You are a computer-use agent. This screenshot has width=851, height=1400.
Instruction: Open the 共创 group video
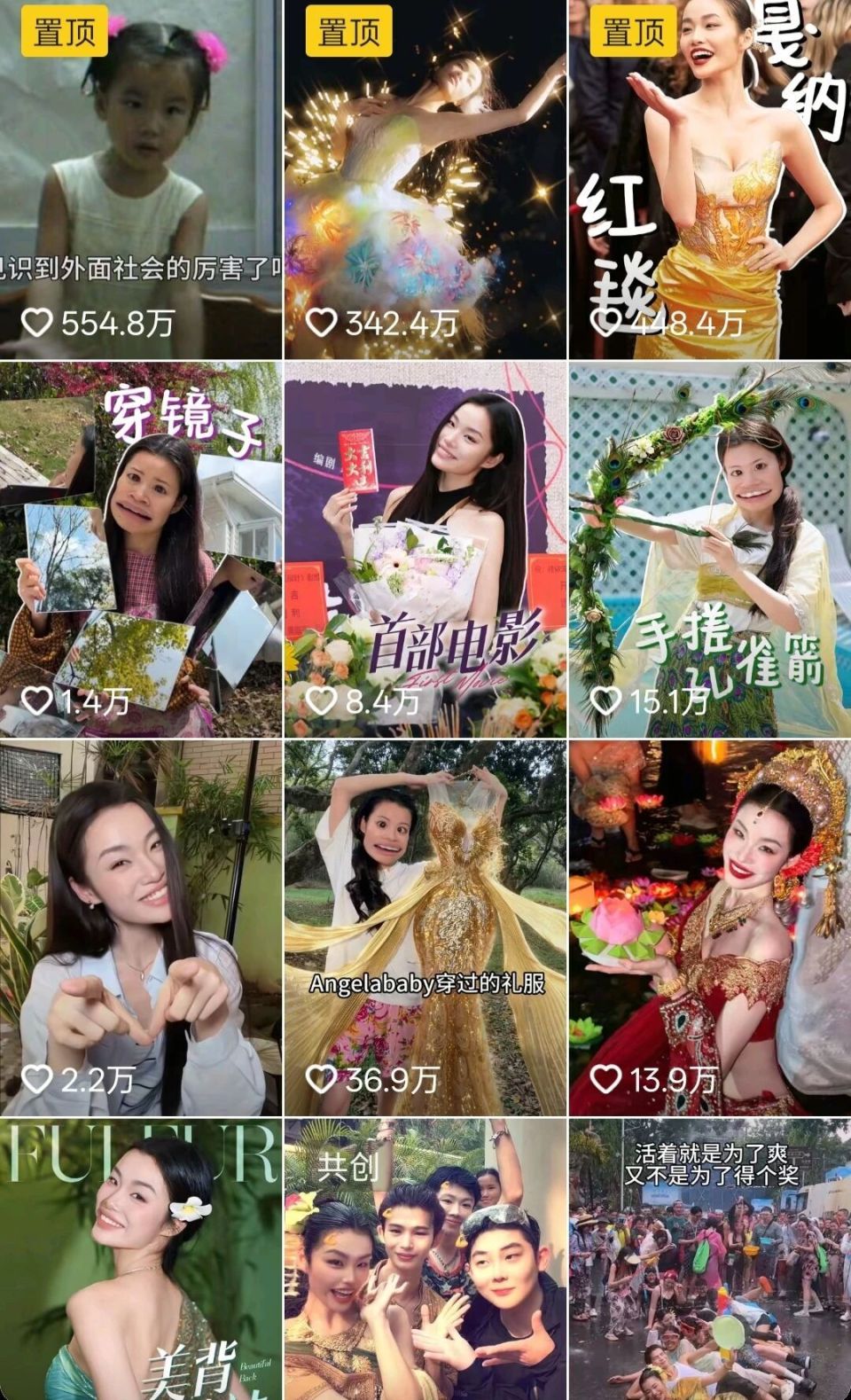425,1259
